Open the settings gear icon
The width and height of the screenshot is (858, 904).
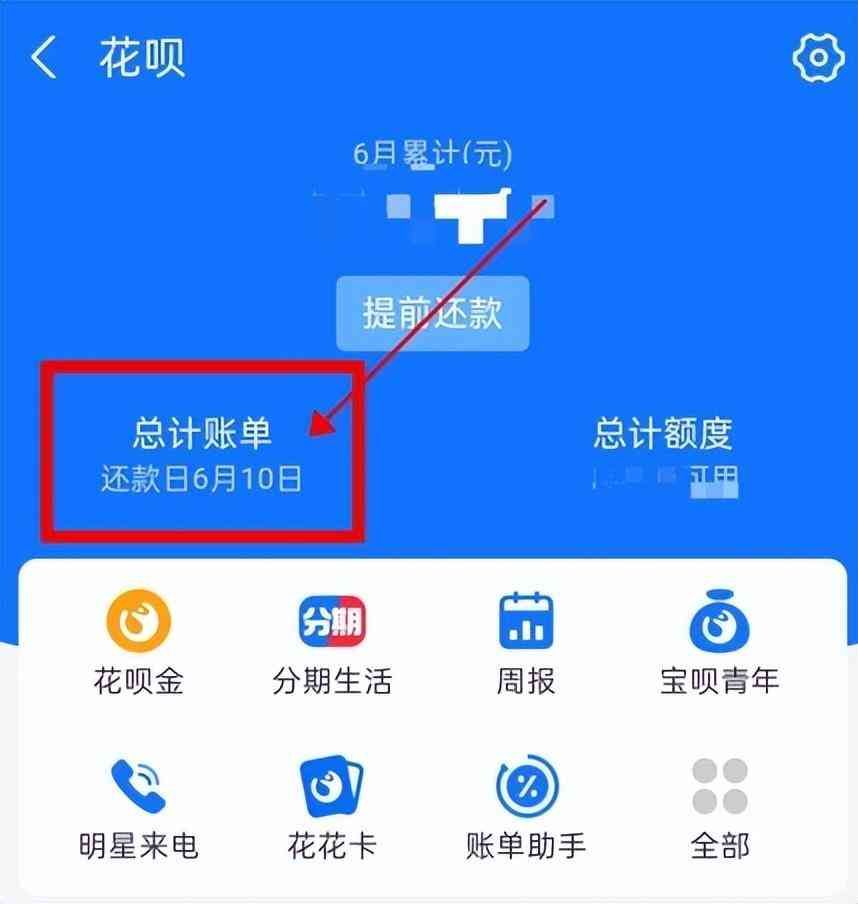pyautogui.click(x=818, y=59)
